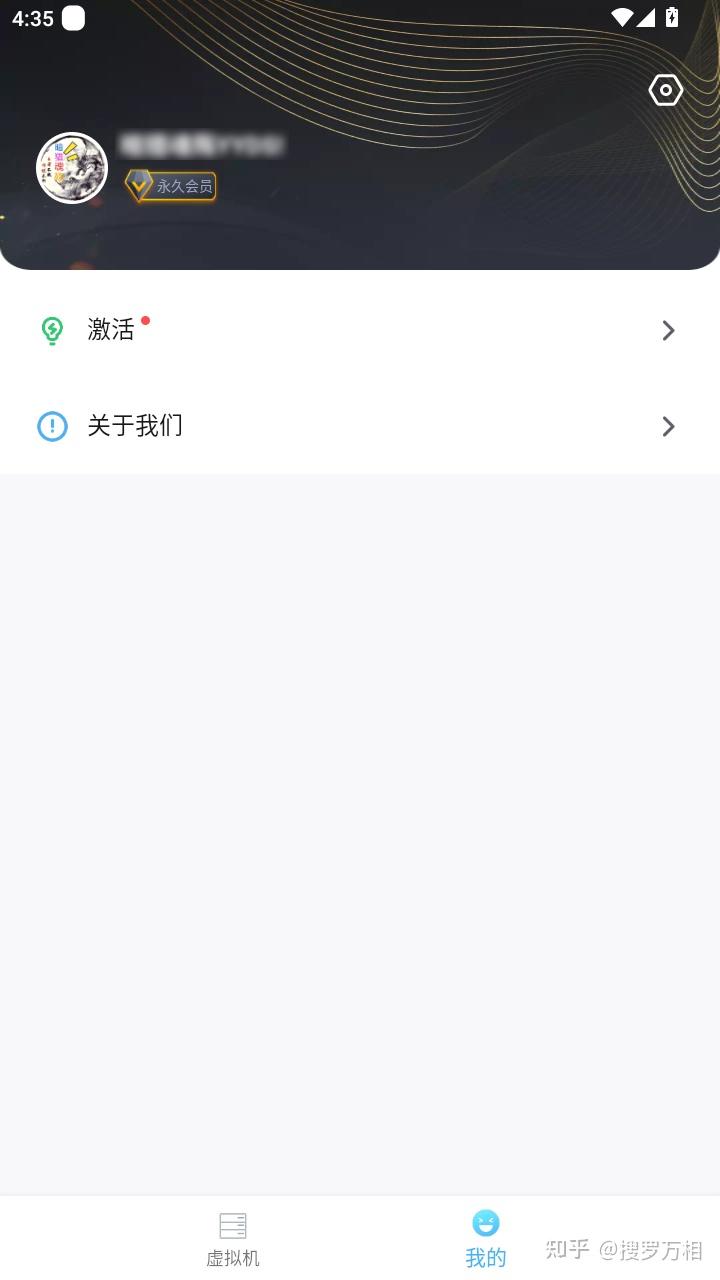Open the settings hexagon icon
This screenshot has height=1280, width=720.
tap(665, 91)
